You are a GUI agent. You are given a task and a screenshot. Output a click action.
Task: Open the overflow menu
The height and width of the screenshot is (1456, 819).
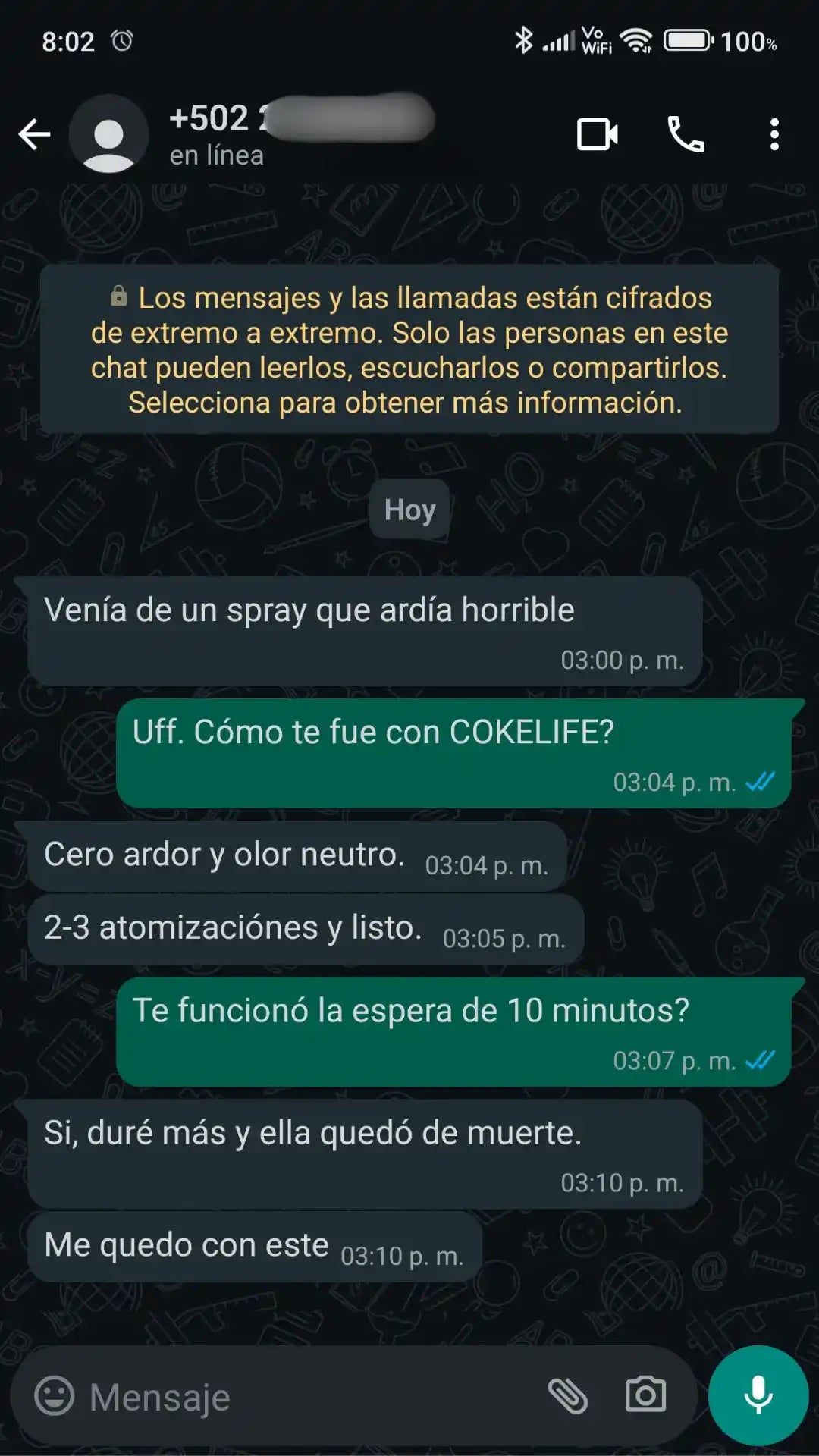click(773, 135)
